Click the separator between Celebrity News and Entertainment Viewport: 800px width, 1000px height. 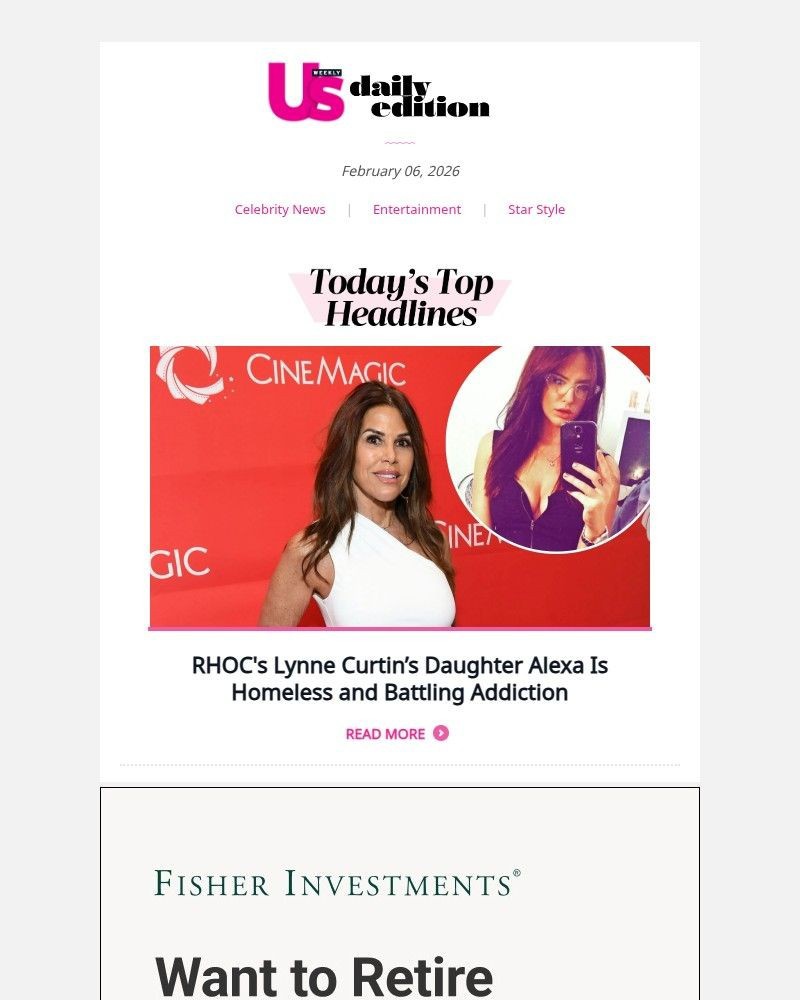click(x=348, y=209)
